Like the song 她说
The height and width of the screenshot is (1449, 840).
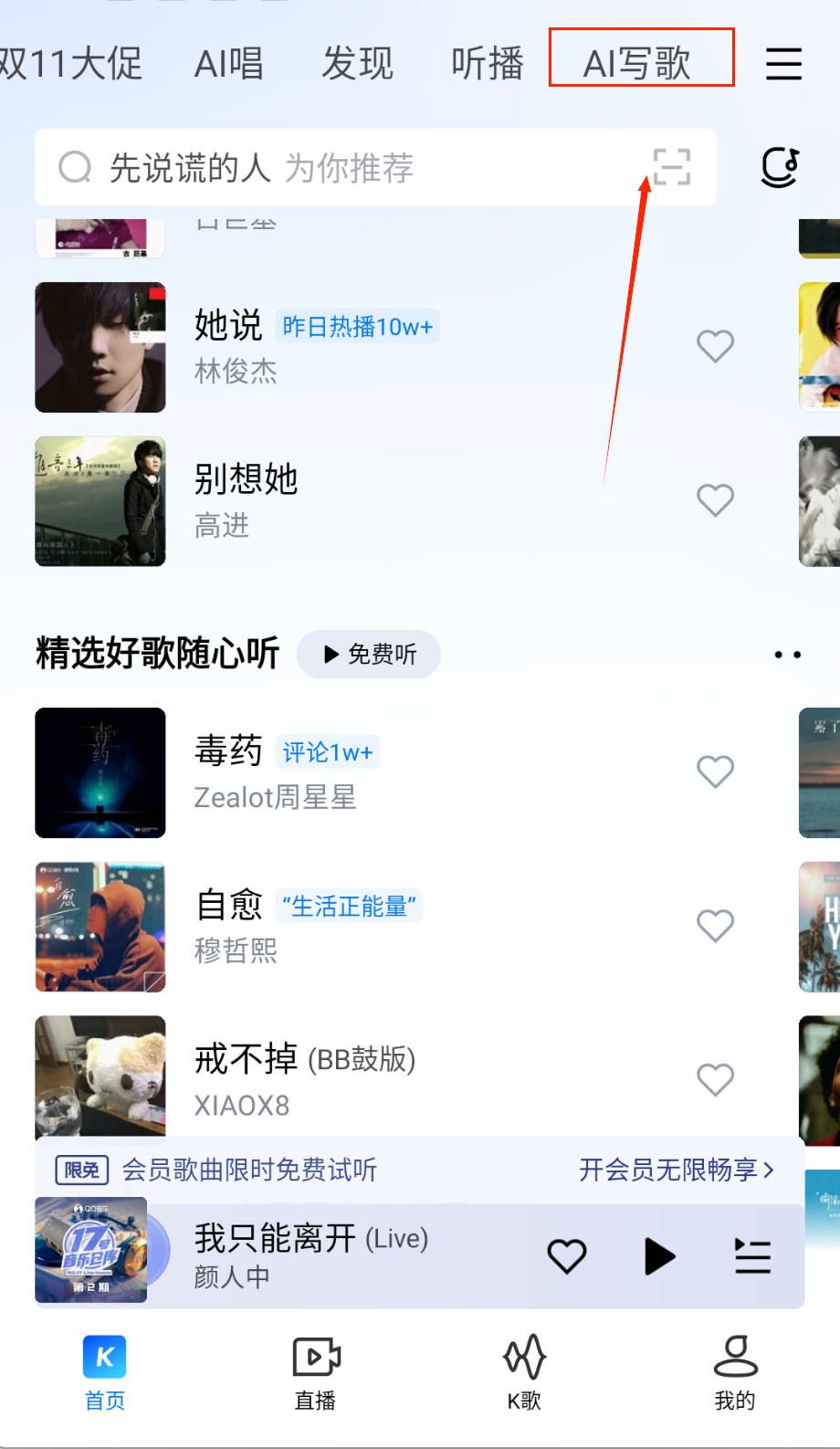coord(715,346)
